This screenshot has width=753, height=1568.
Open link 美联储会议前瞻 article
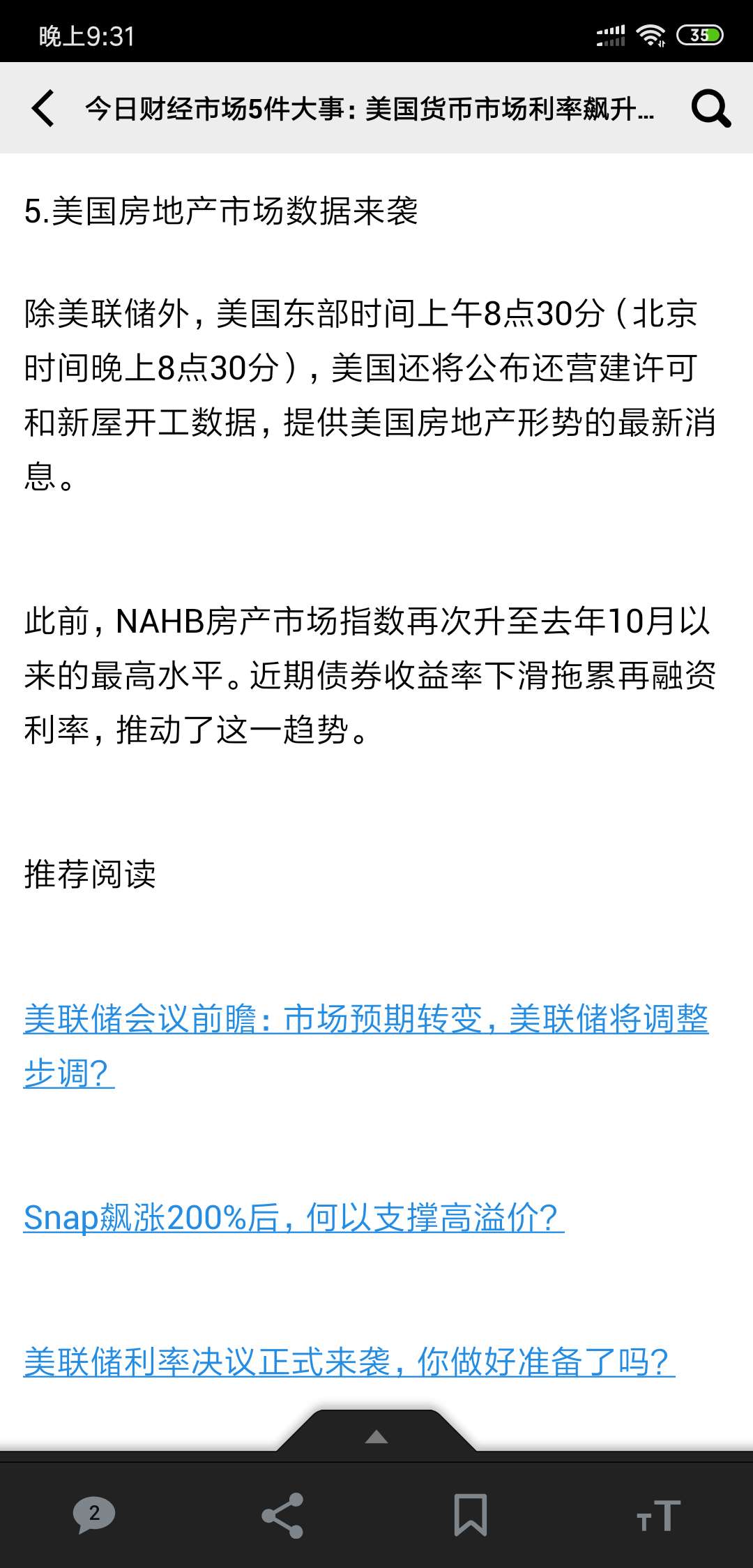(x=365, y=1019)
